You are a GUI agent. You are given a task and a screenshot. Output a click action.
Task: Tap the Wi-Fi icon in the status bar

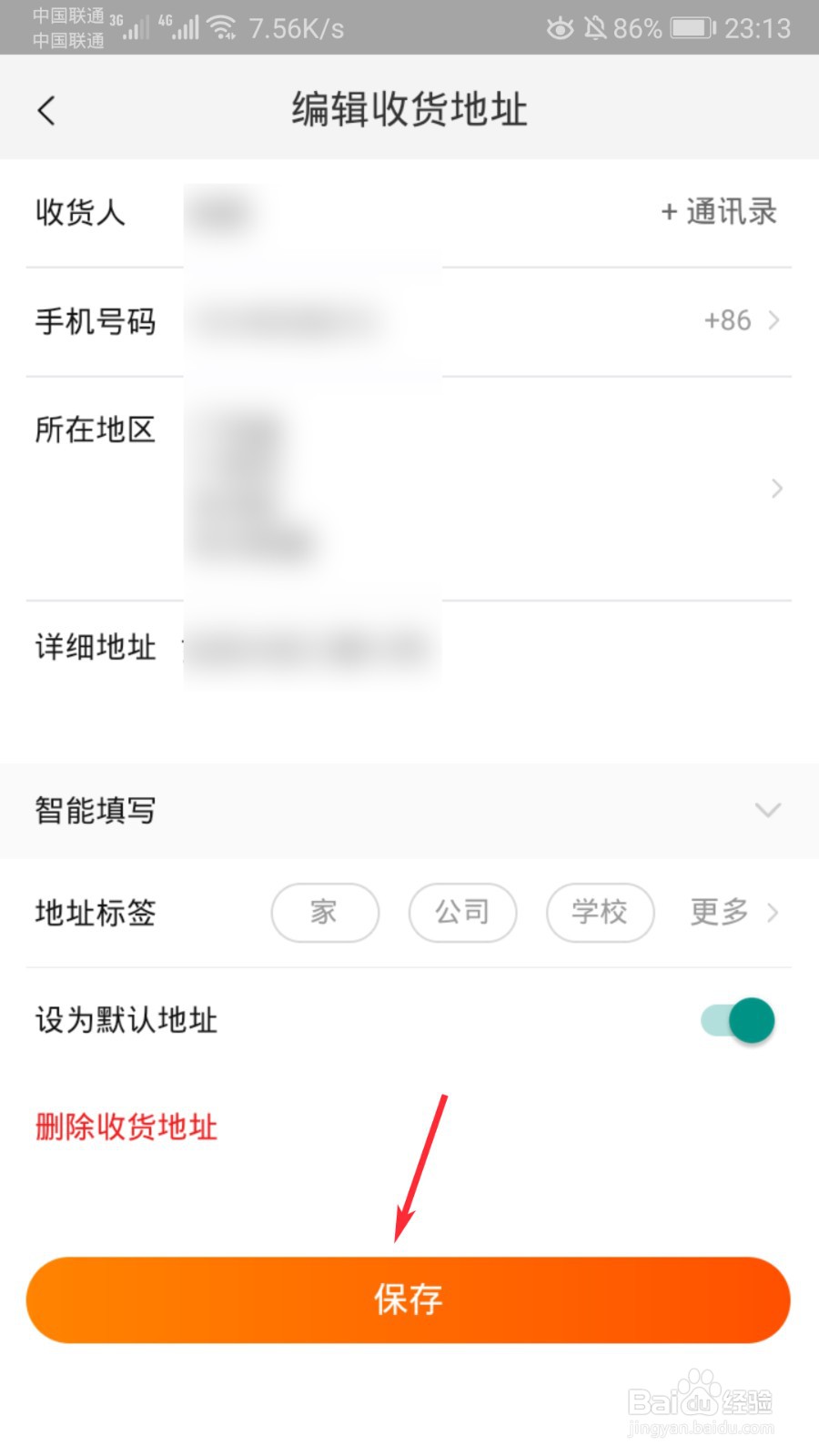point(222,26)
